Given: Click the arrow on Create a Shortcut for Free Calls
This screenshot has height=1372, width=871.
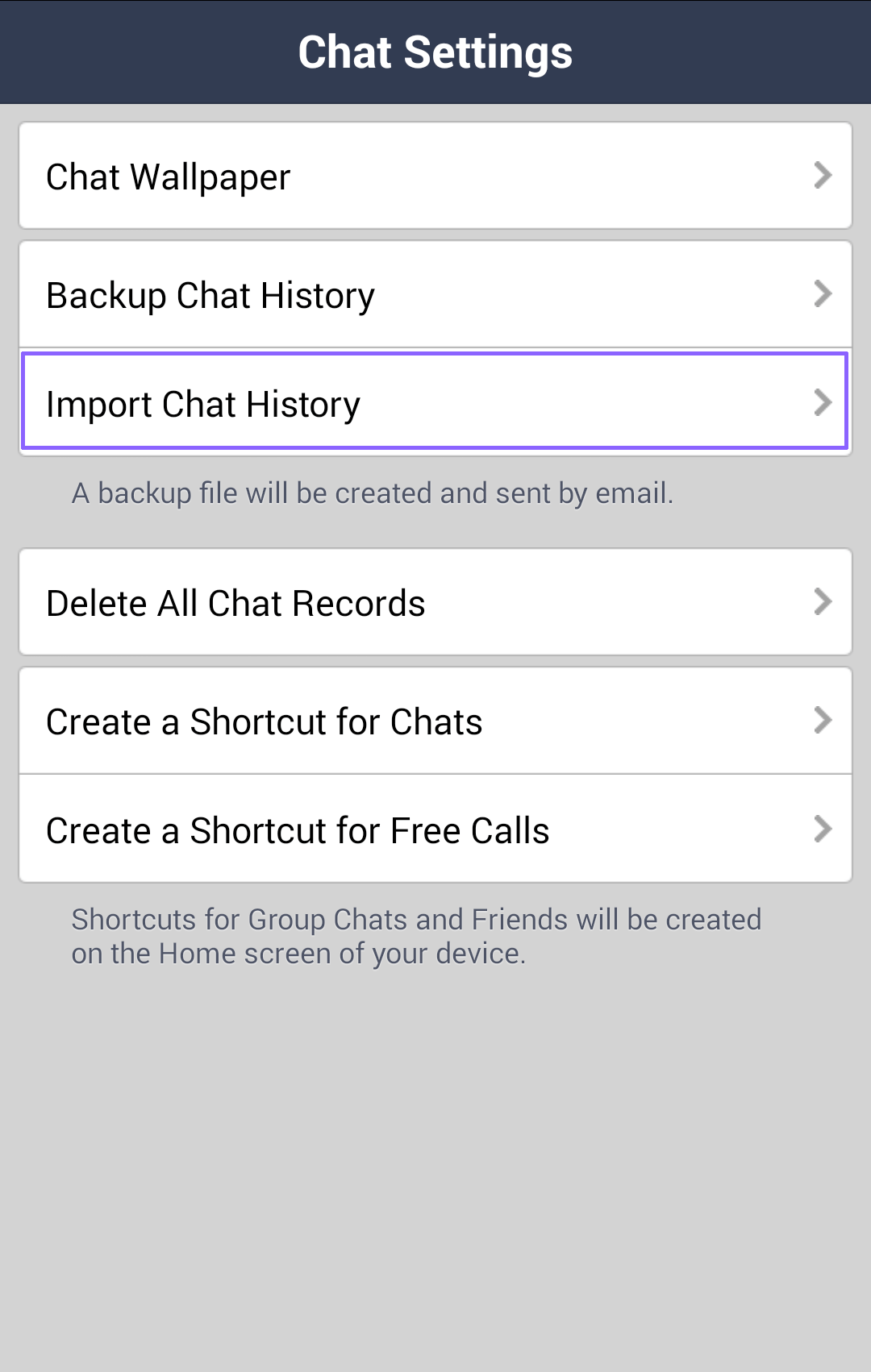Looking at the screenshot, I should (x=823, y=829).
